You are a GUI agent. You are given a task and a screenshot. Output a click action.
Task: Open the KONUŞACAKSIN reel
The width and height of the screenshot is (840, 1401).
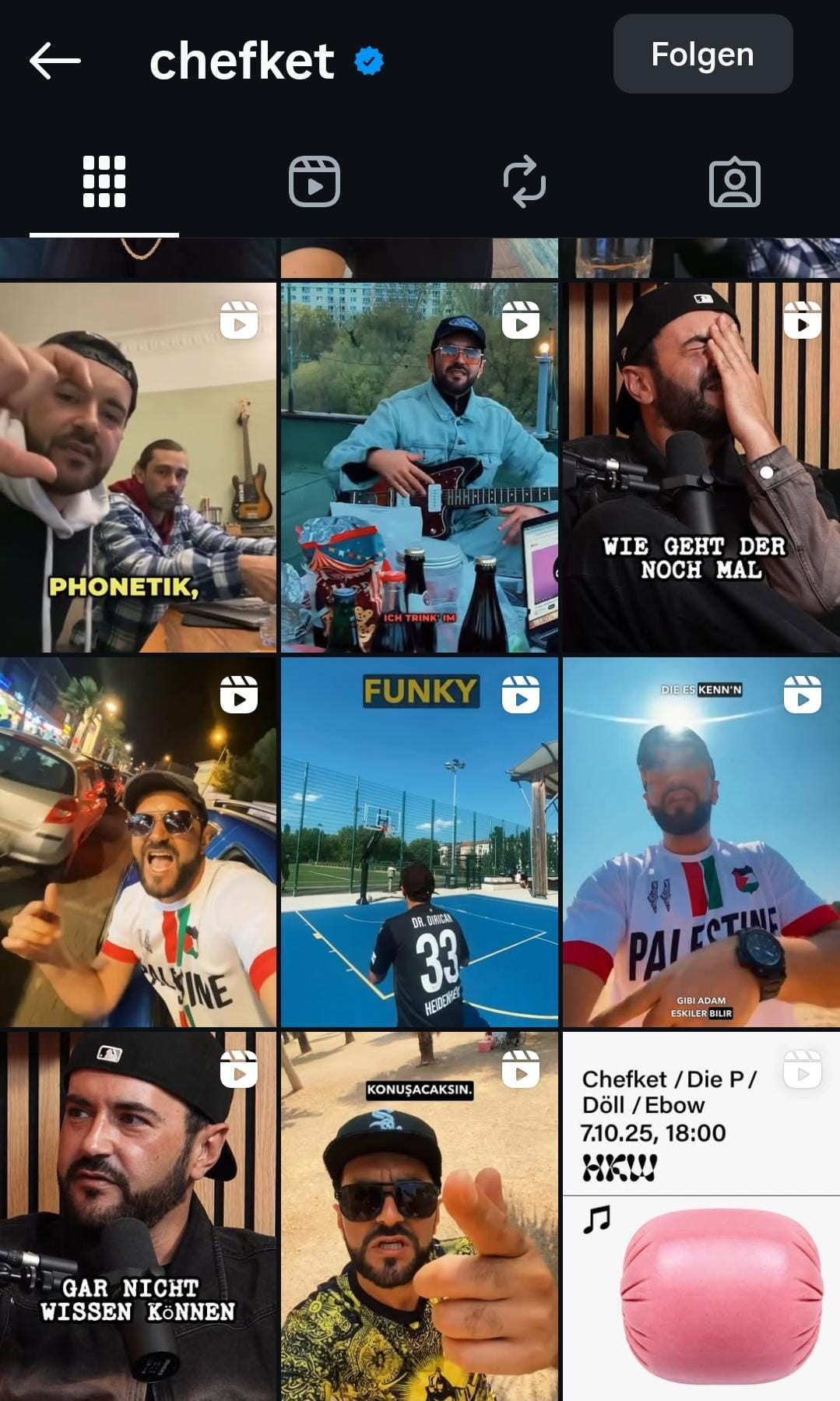tap(419, 1215)
